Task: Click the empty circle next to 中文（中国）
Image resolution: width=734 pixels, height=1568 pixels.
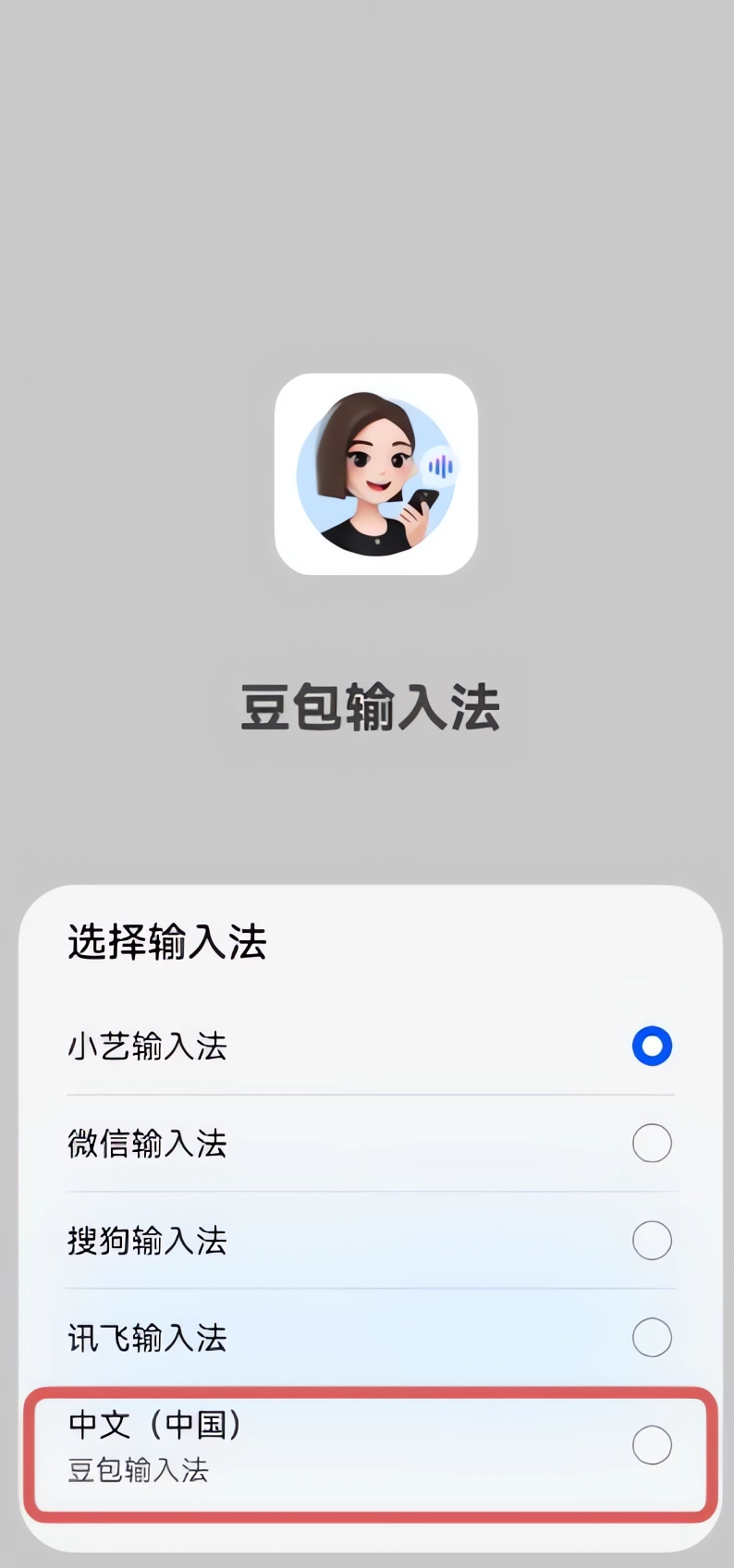Action: coord(653,1445)
